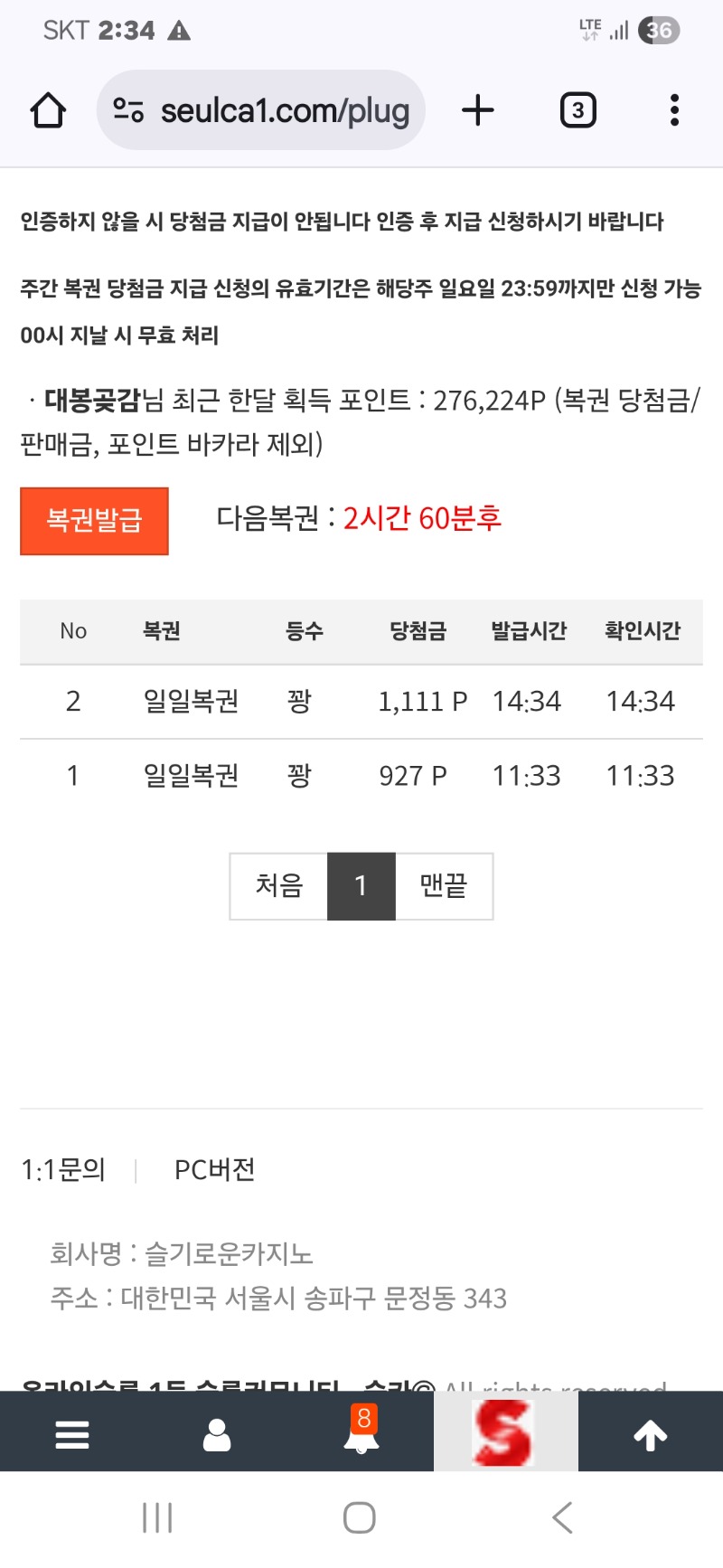Open the system recent apps view
The height and width of the screenshot is (1568, 723).
[x=157, y=1517]
